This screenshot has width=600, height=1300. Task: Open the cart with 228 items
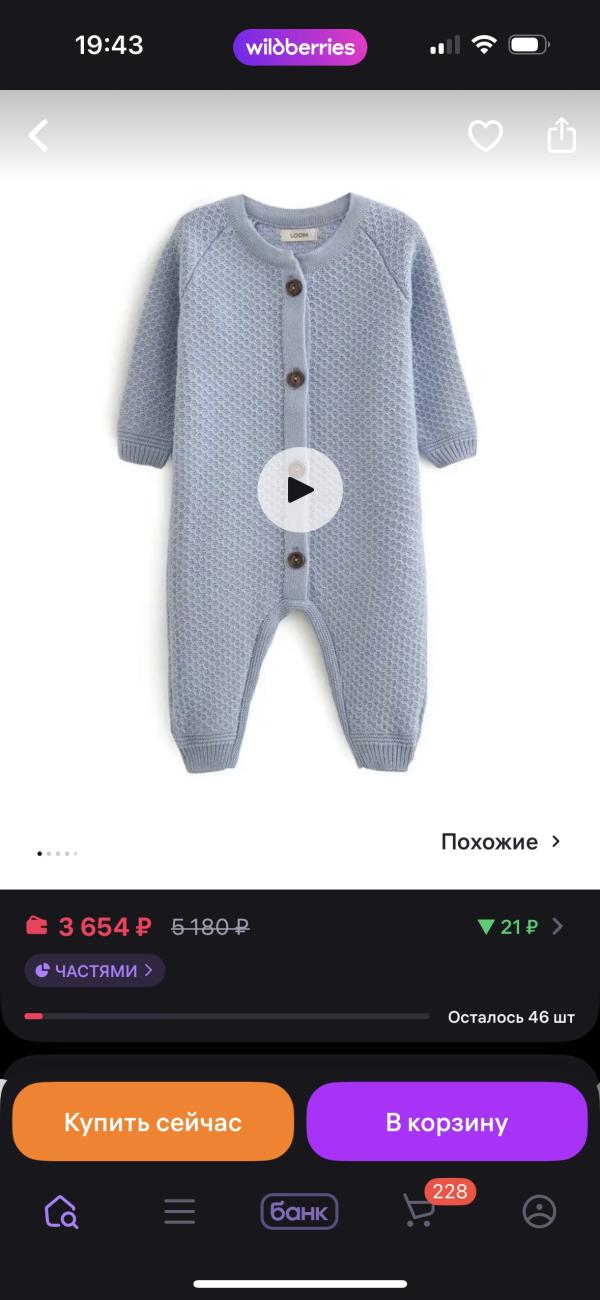[x=420, y=1212]
